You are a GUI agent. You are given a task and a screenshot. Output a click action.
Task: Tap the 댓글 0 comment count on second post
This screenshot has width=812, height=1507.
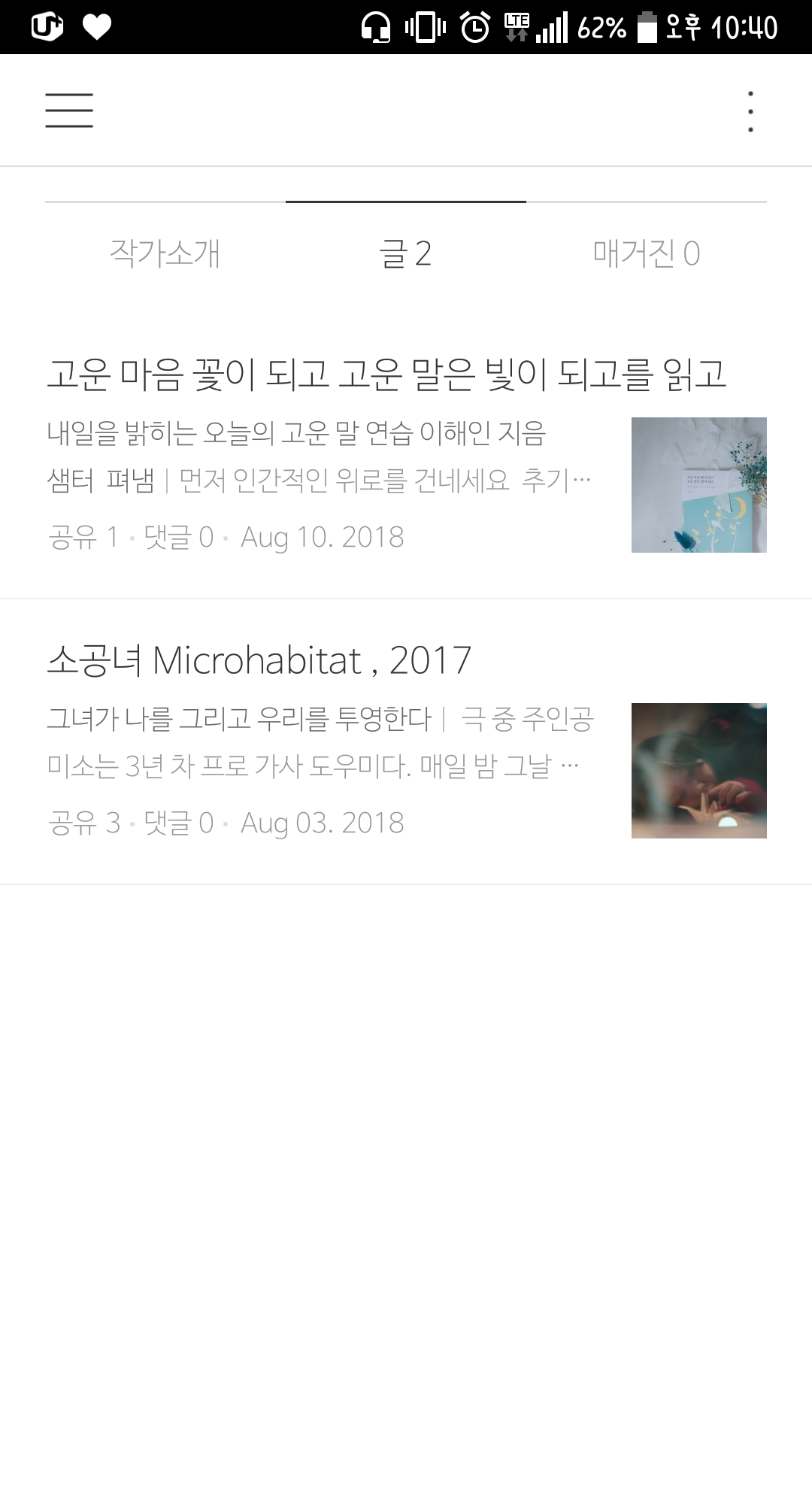(x=178, y=823)
